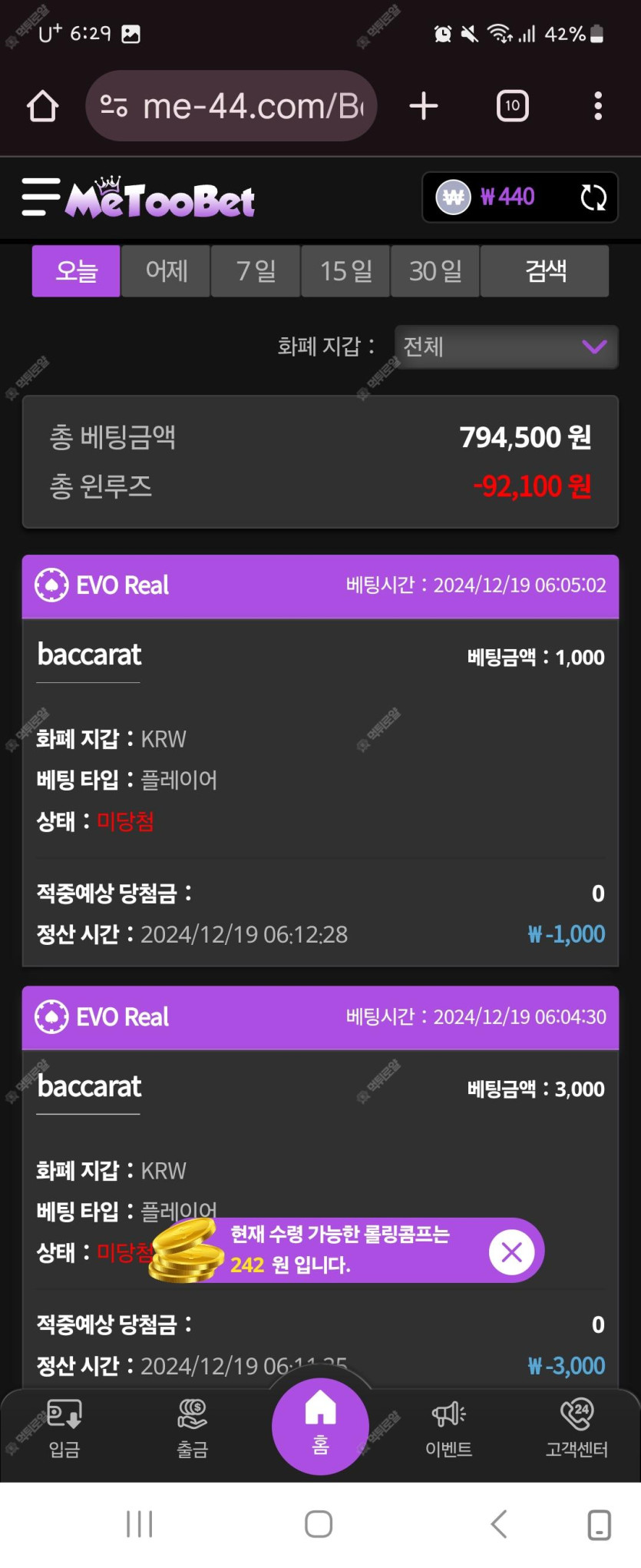641x1568 pixels.
Task: Tap the 검색 search button
Action: click(x=545, y=271)
